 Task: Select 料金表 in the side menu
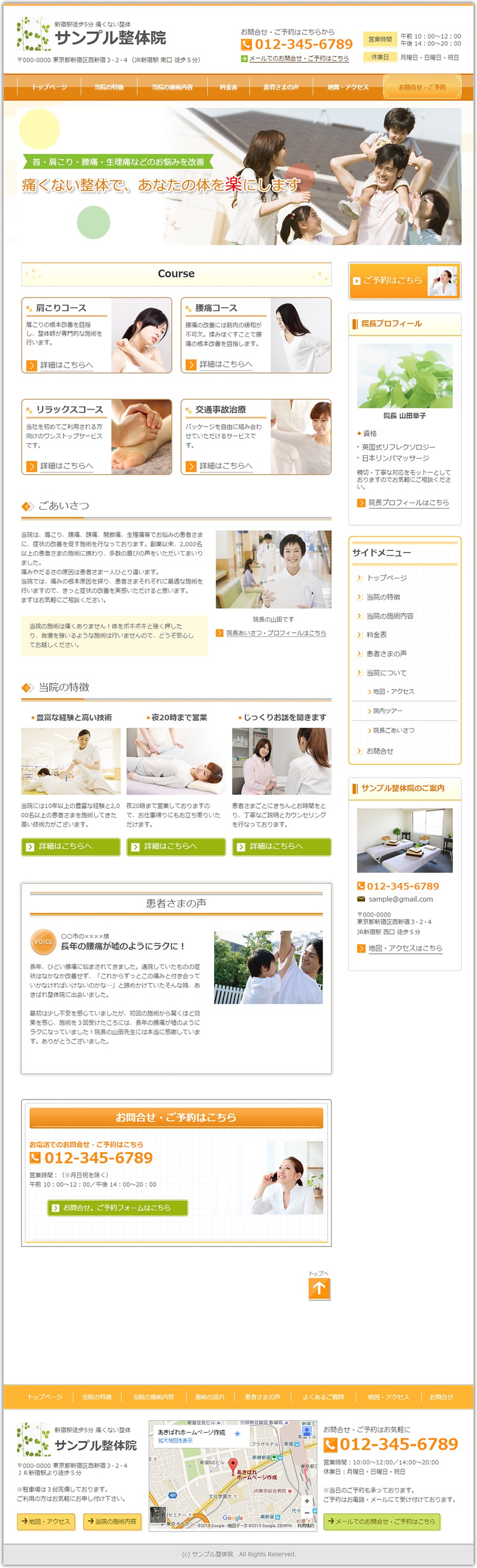pos(377,635)
